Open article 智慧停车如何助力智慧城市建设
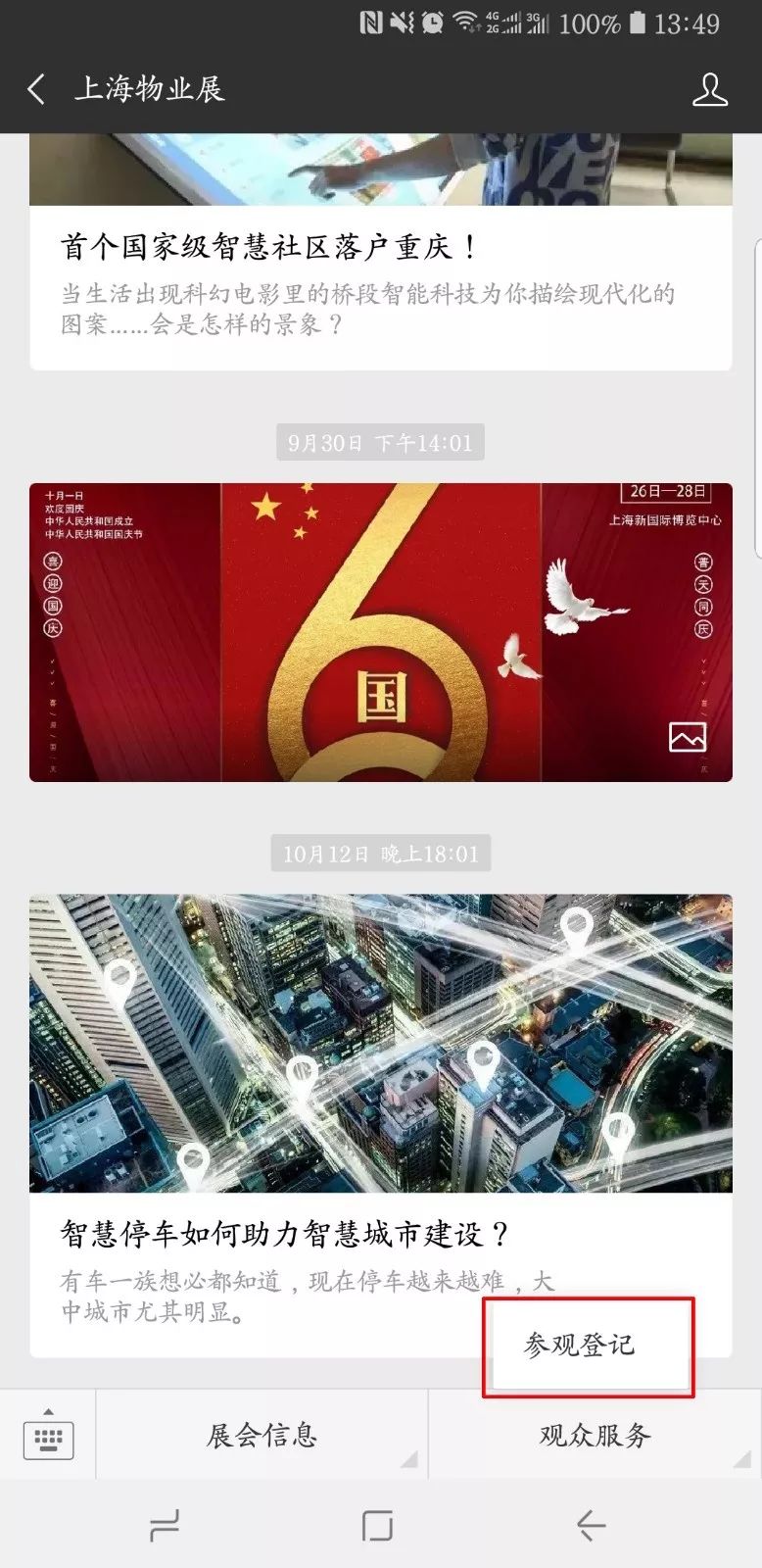Image resolution: width=762 pixels, height=1568 pixels. [x=284, y=1234]
